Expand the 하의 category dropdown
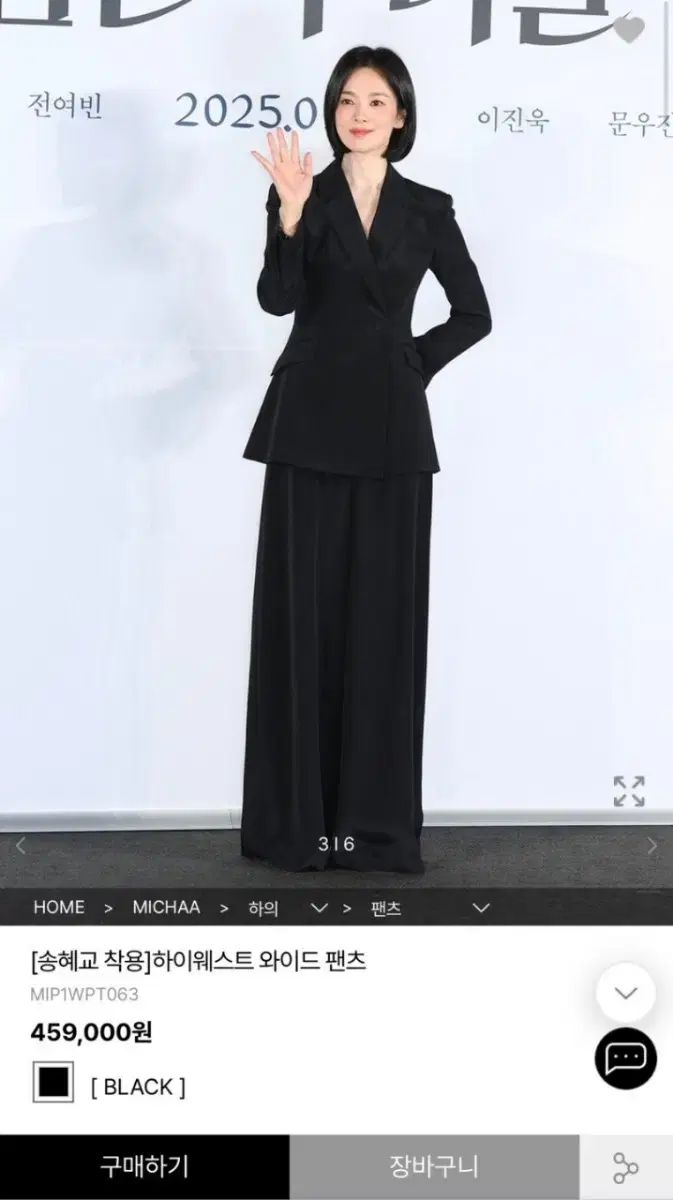 319,908
